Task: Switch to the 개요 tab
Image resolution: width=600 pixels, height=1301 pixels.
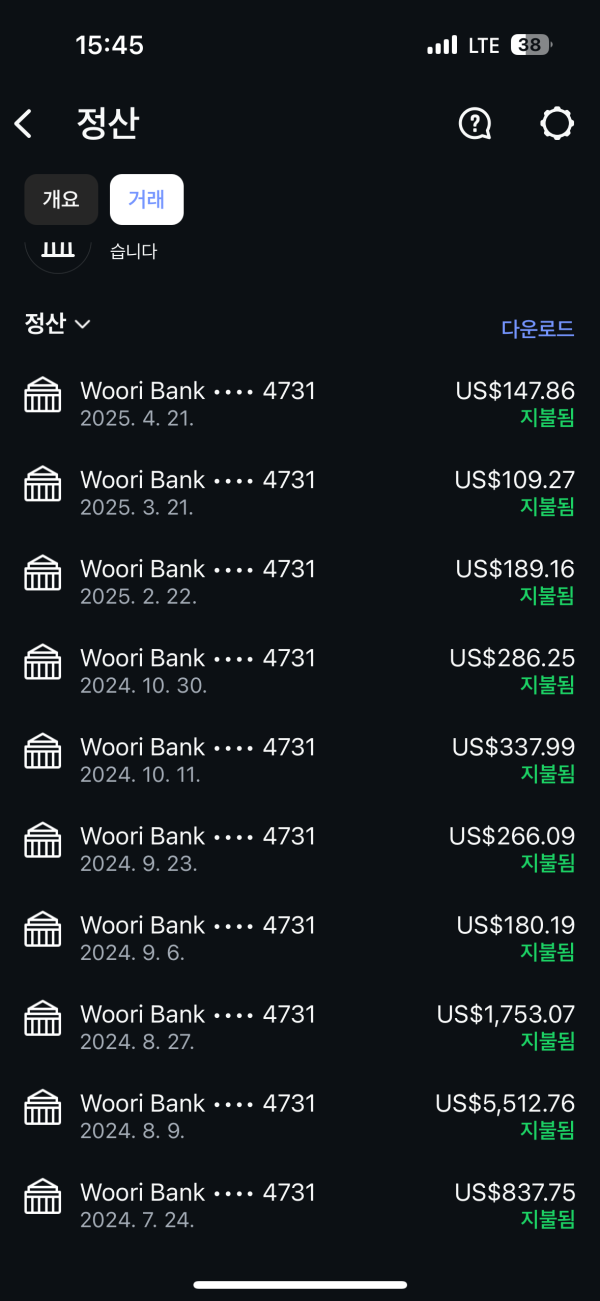Action: click(x=61, y=199)
